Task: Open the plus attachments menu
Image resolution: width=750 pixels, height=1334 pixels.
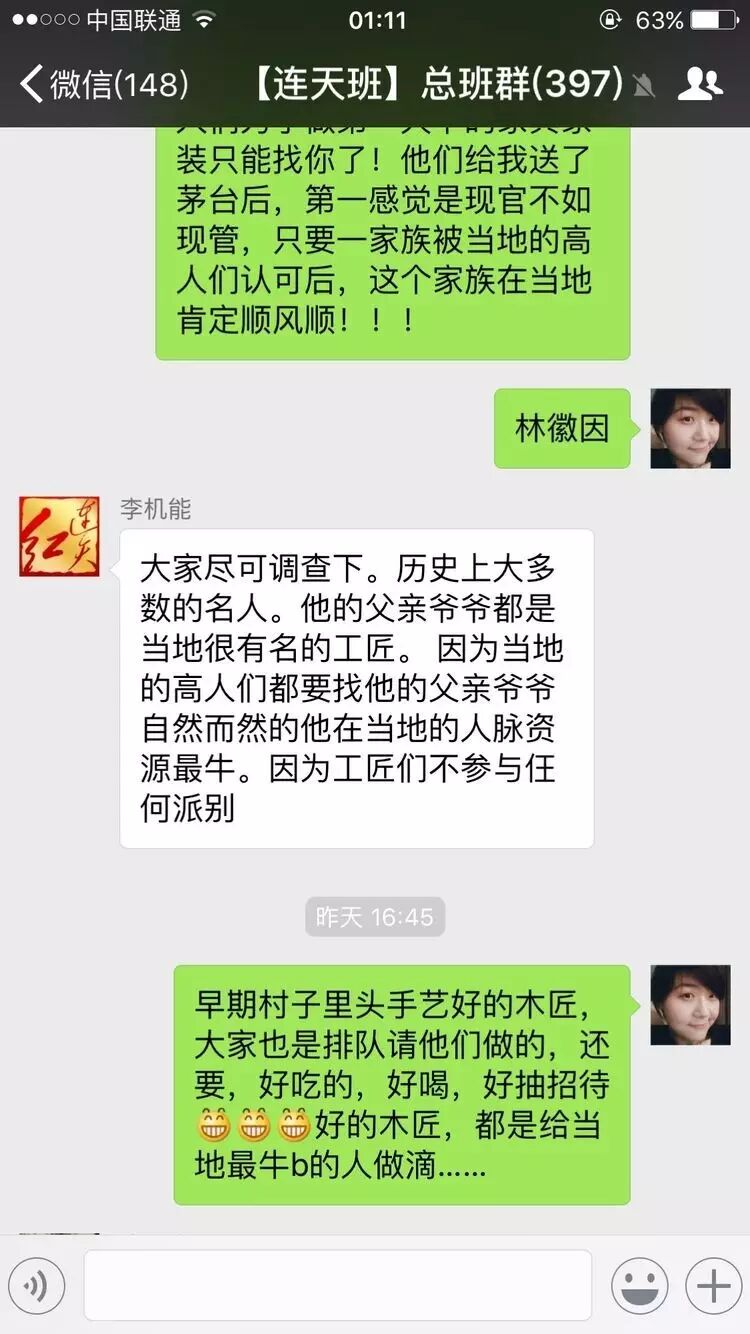Action: point(713,1285)
